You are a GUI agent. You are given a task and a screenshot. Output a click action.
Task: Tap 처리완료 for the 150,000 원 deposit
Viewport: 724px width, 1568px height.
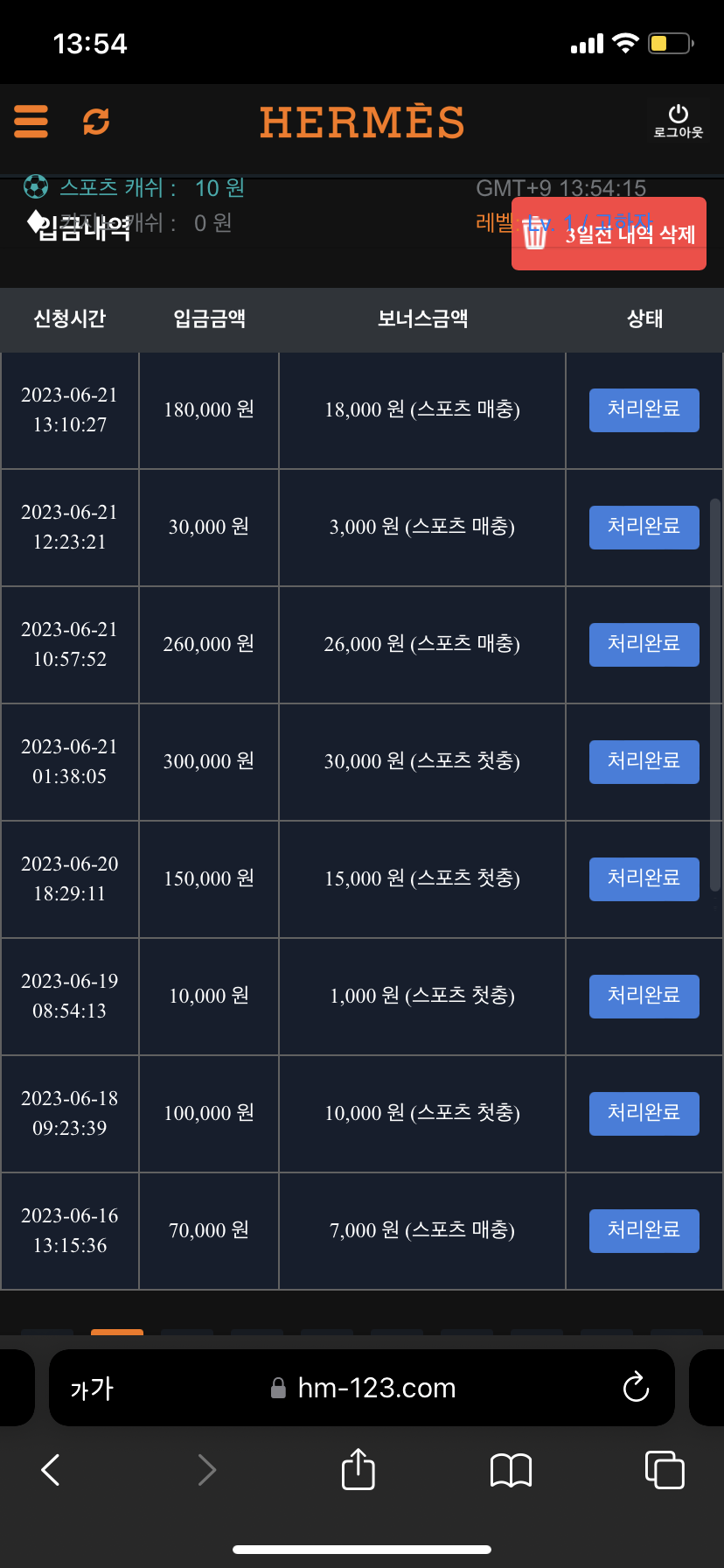[x=644, y=878]
